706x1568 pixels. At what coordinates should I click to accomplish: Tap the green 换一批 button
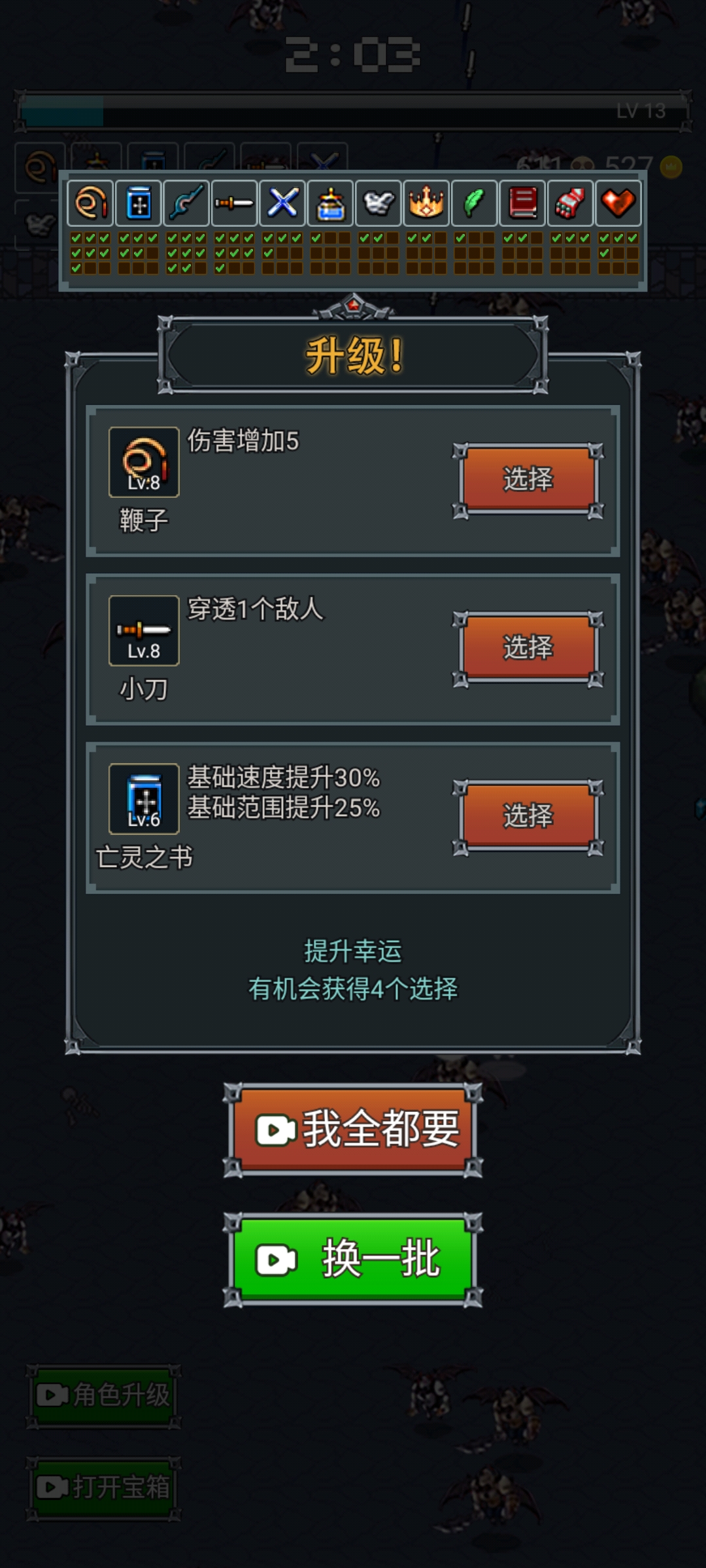pyautogui.click(x=353, y=1261)
